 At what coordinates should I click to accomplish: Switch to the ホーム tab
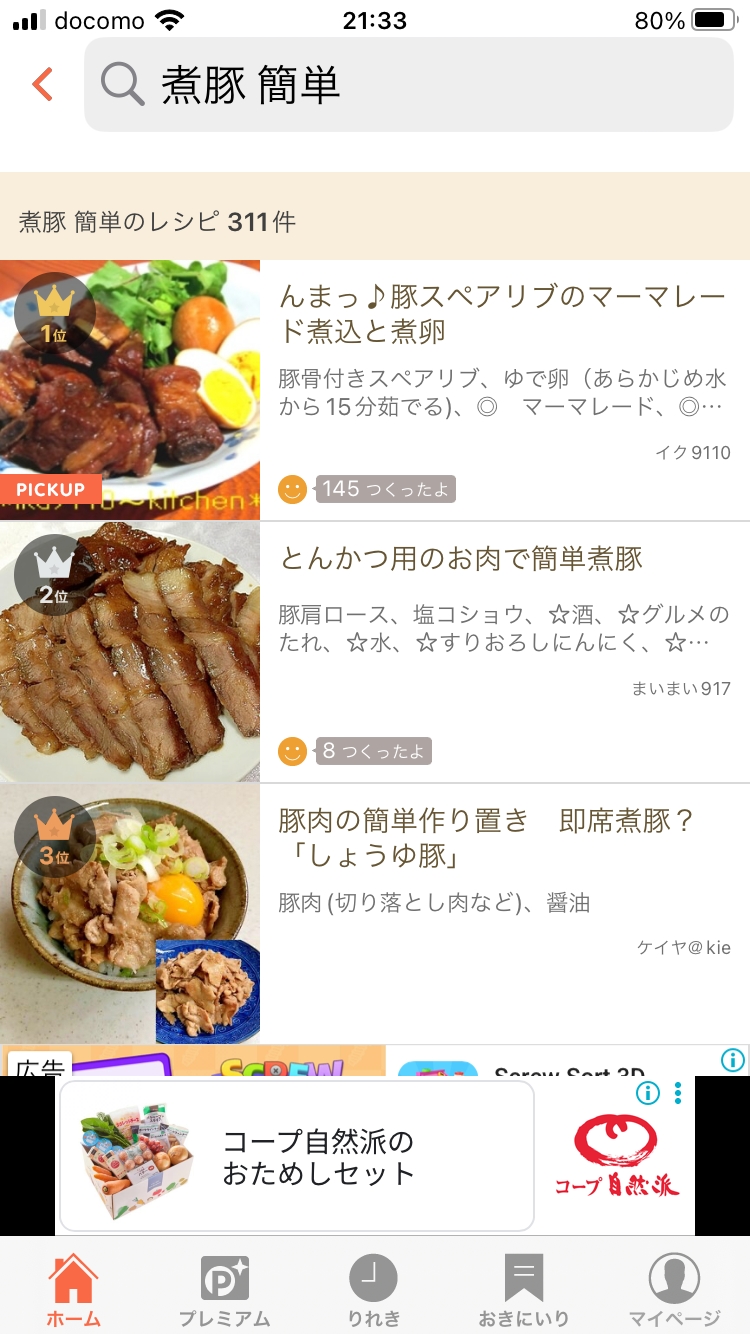point(74,1288)
